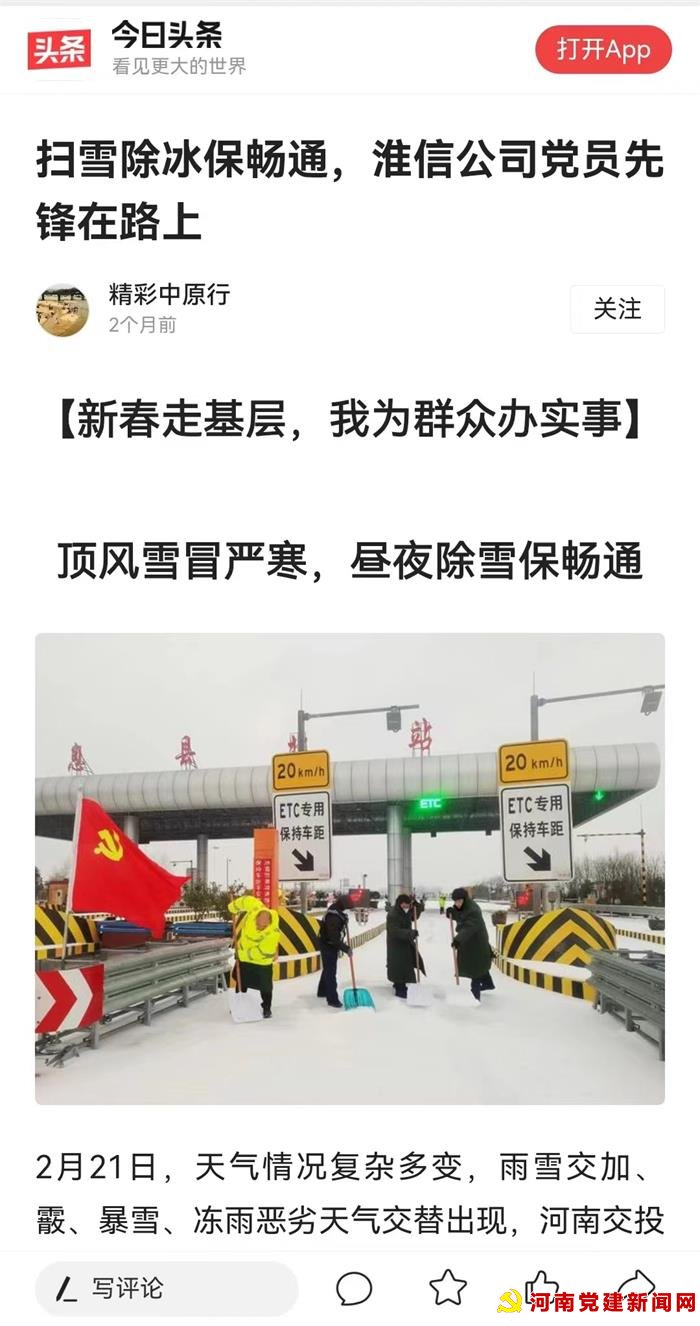Open the 精彩中原行 author name
This screenshot has width=700, height=1326.
169,294
